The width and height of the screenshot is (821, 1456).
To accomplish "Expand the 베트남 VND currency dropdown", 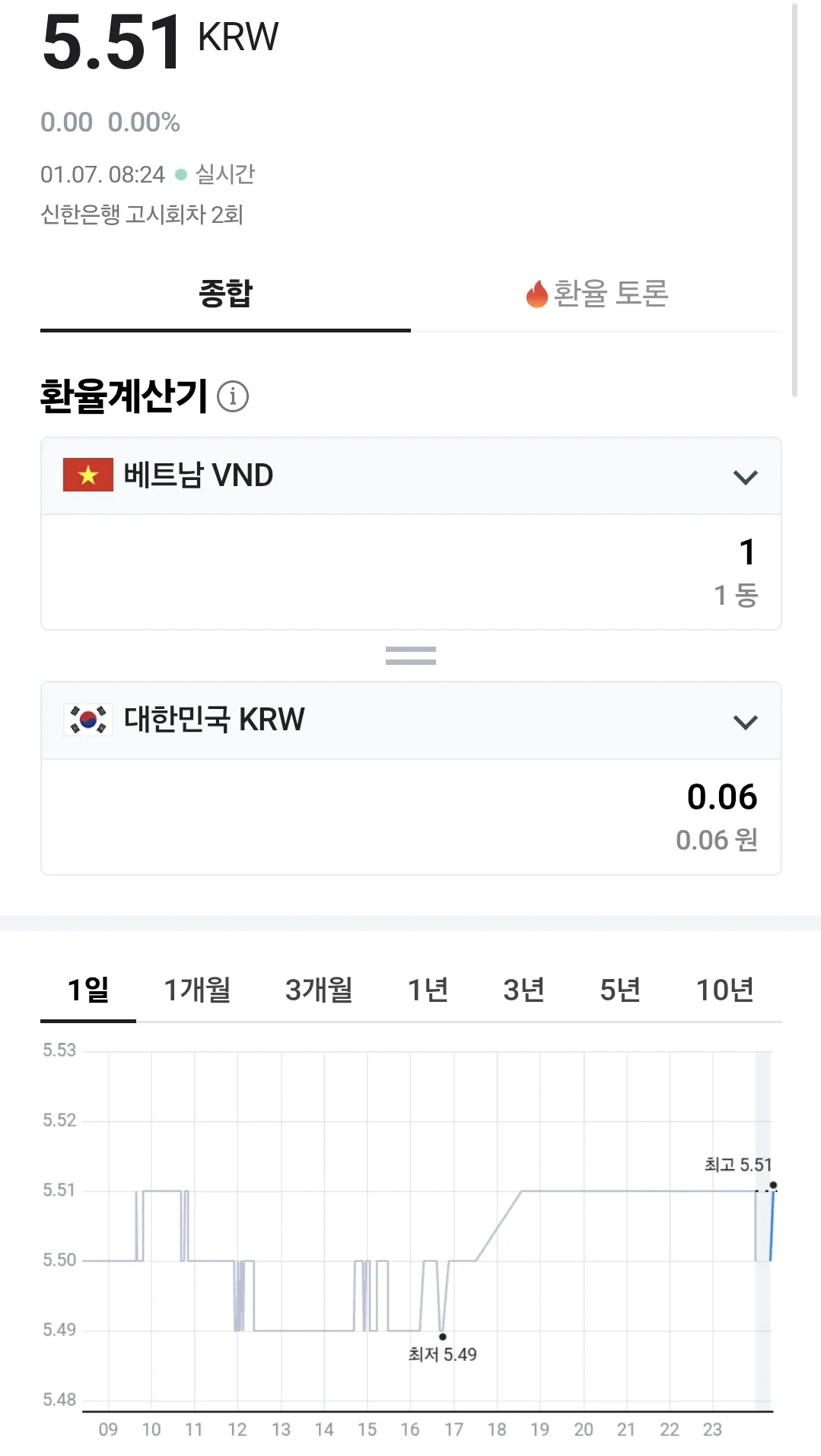I will tap(411, 476).
